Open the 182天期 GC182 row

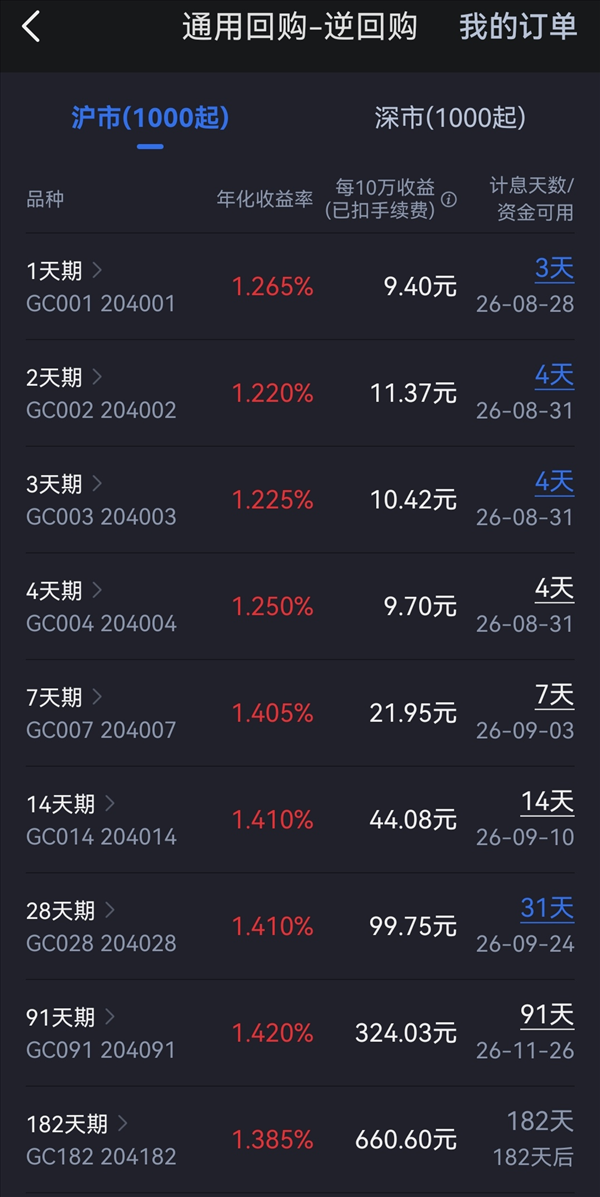[300, 1141]
